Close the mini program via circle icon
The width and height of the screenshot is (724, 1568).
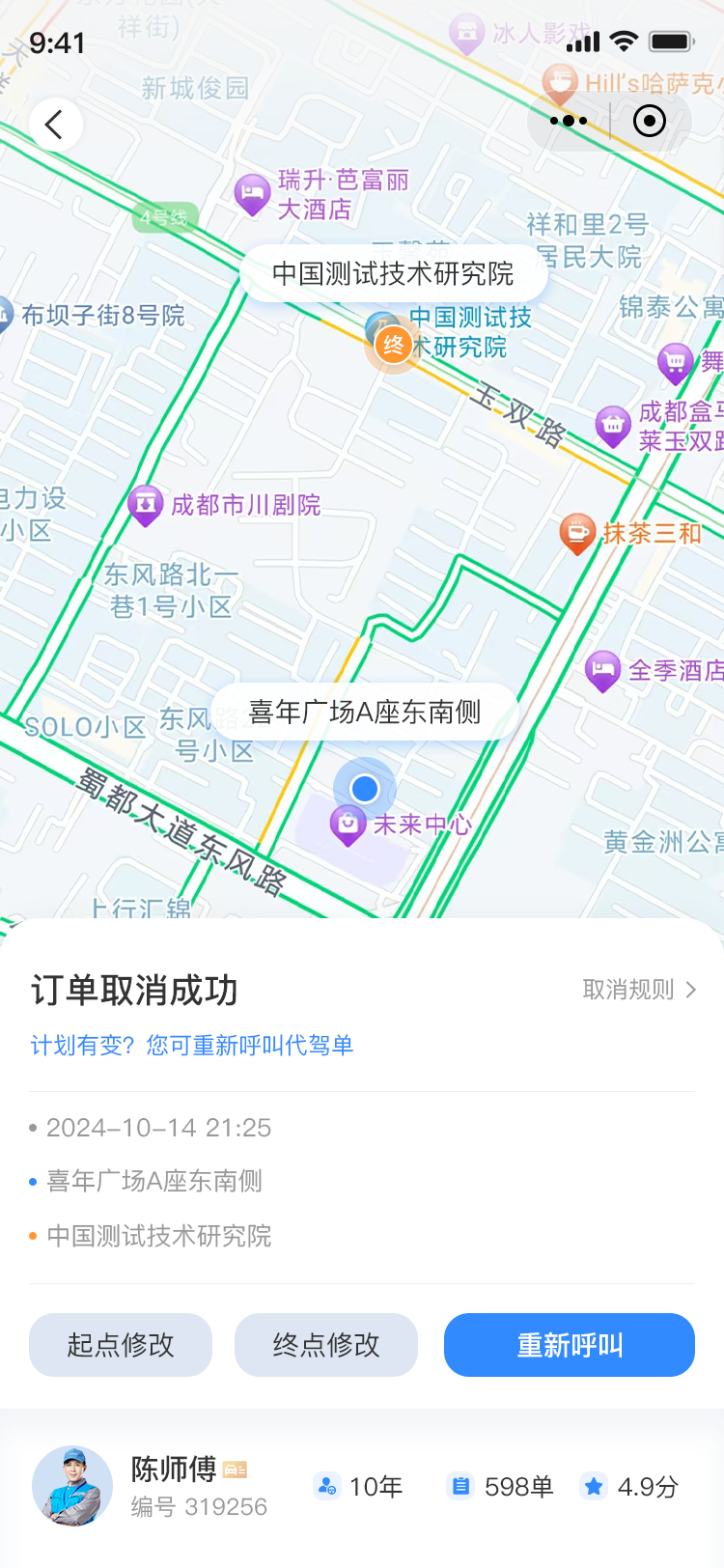pyautogui.click(x=649, y=122)
